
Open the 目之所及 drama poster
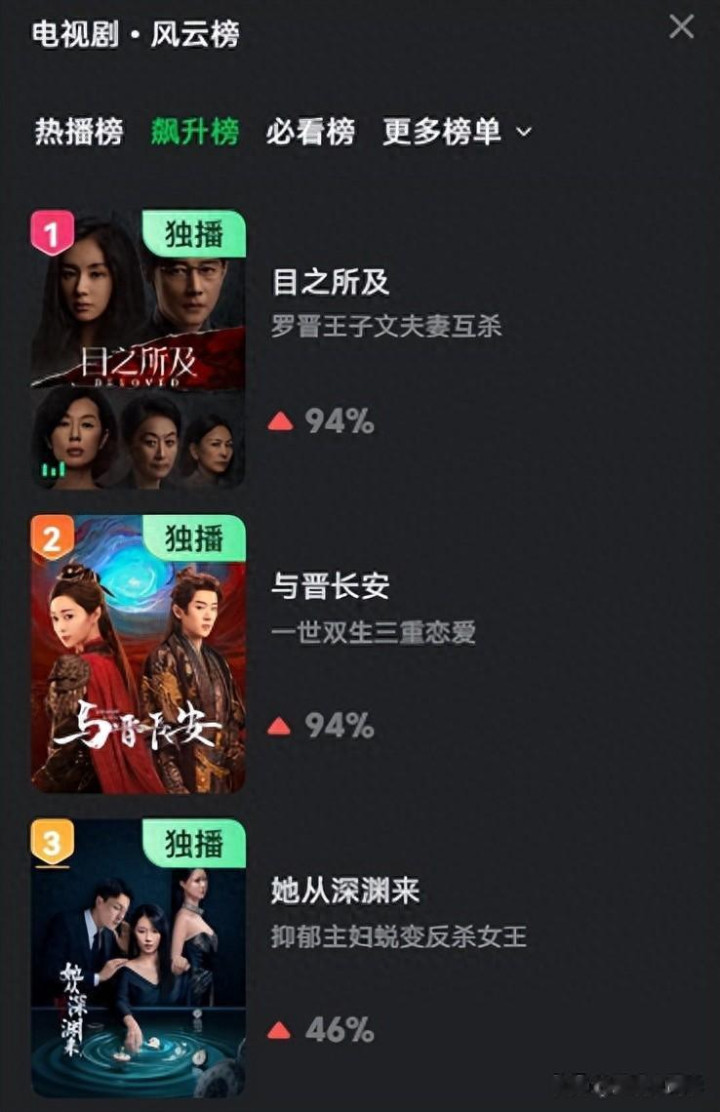pos(138,349)
